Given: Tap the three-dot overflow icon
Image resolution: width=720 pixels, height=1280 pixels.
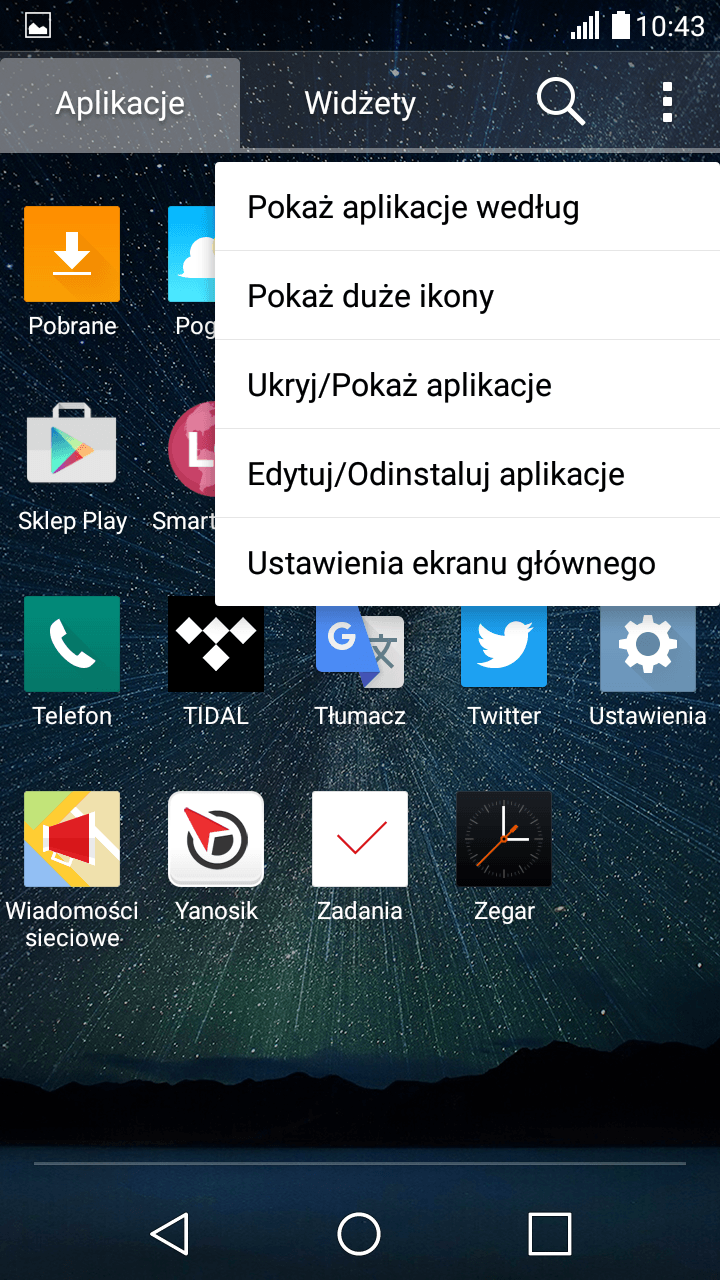Looking at the screenshot, I should click(667, 102).
